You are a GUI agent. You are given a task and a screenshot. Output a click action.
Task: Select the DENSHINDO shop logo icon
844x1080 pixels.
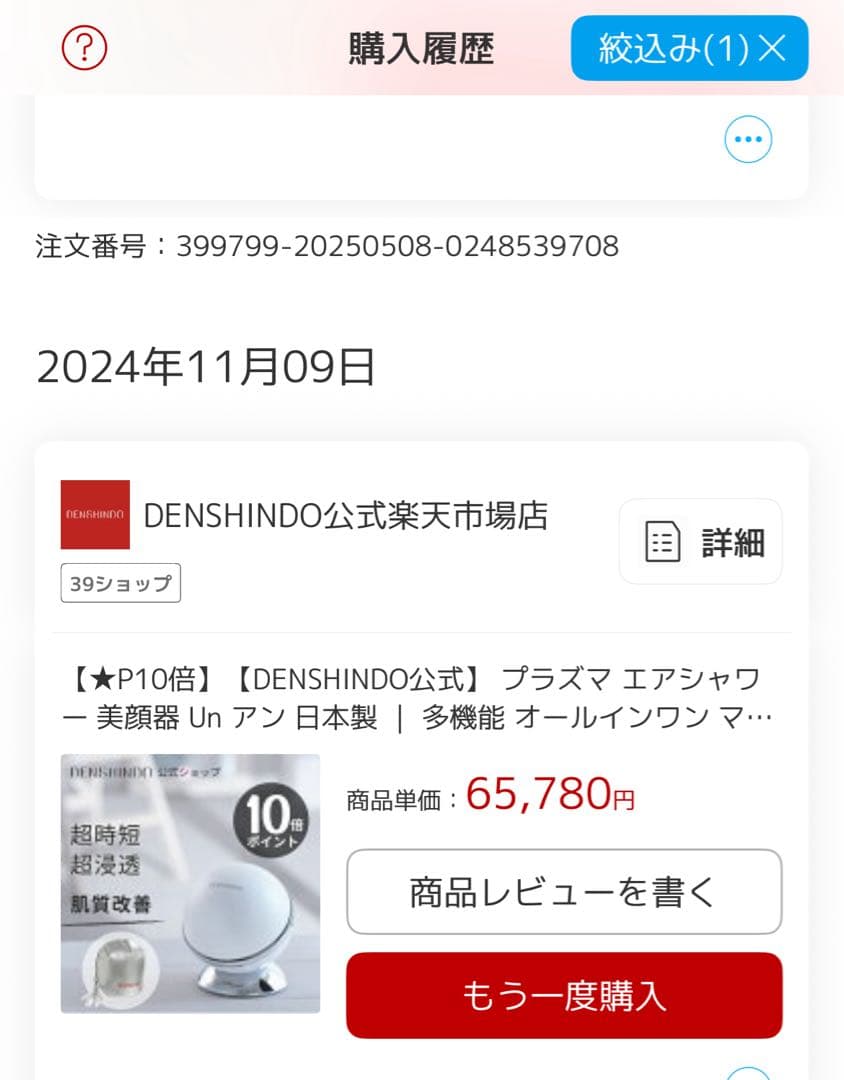95,516
